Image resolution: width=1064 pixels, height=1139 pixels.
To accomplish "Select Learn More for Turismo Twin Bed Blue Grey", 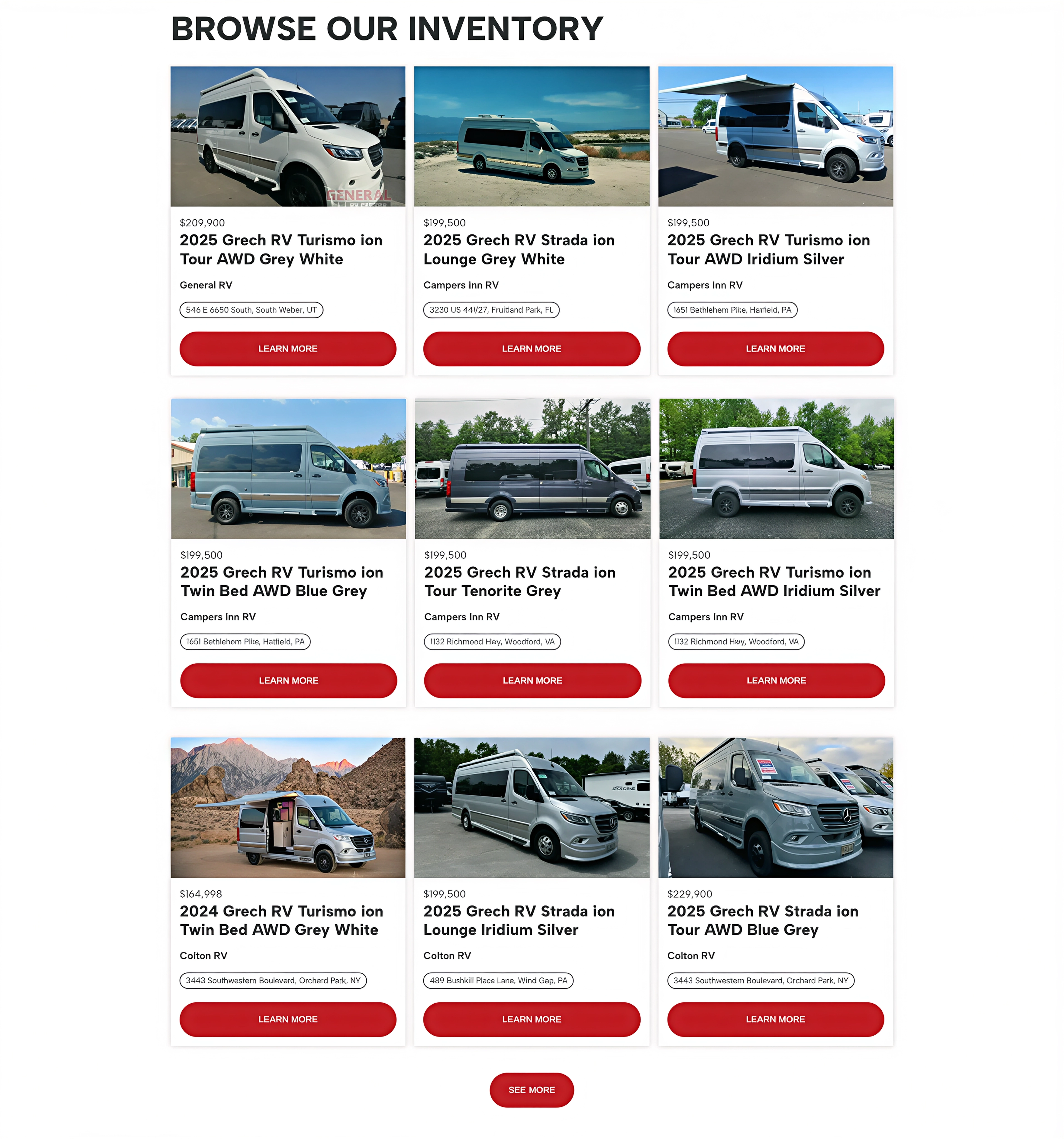I will click(288, 680).
